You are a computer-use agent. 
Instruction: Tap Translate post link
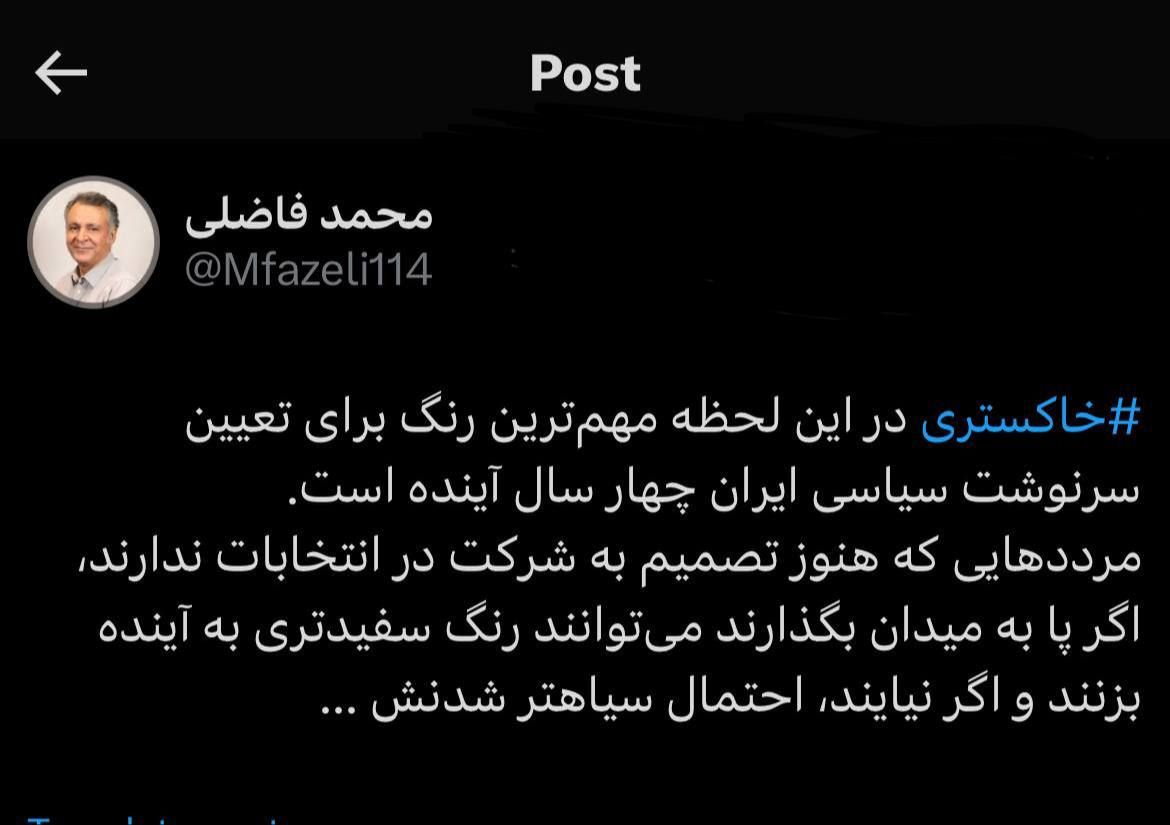click(x=150, y=819)
